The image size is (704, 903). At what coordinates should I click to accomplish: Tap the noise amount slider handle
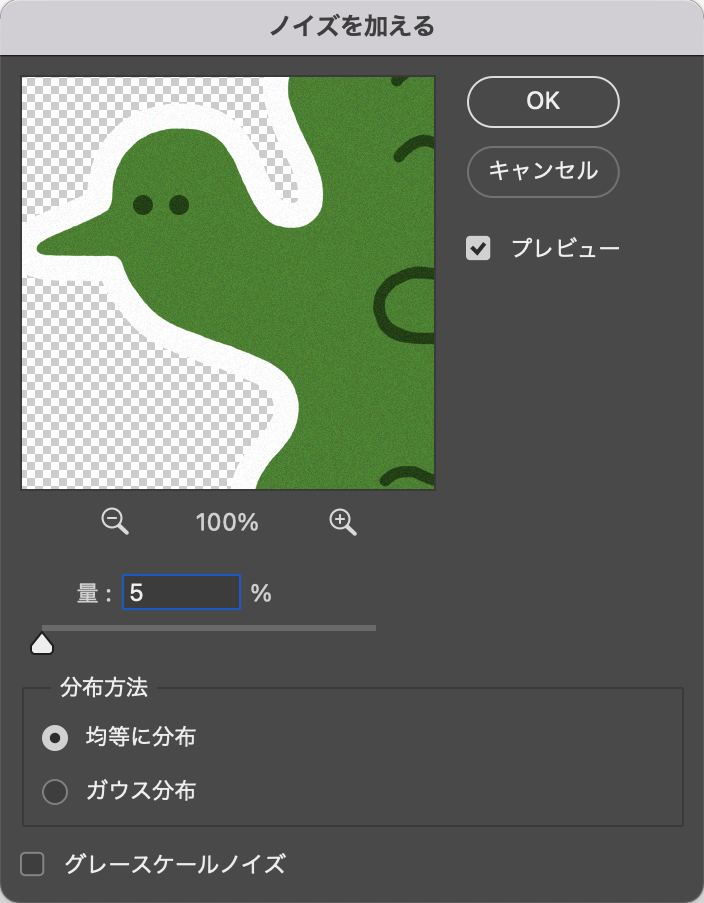click(x=42, y=643)
